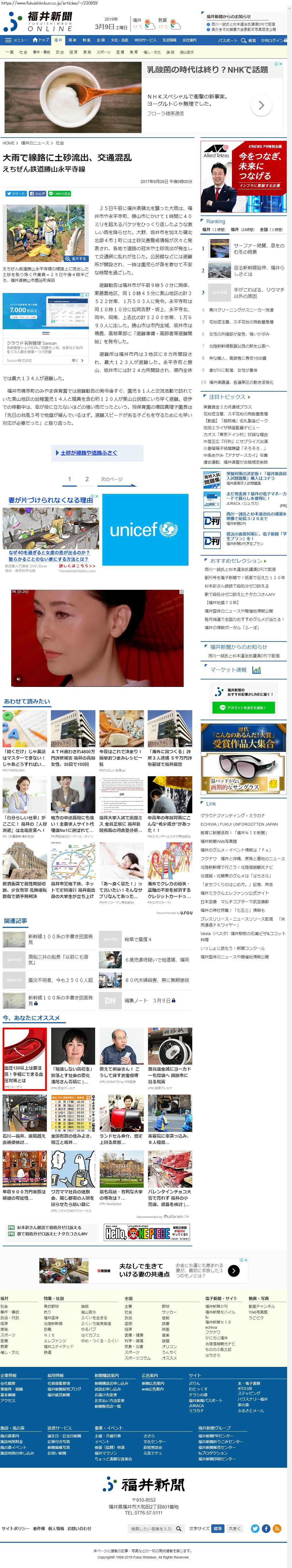This screenshot has height=1568, width=292.
Task: Share on Facebook with the シェア button
Action: (x=37, y=194)
